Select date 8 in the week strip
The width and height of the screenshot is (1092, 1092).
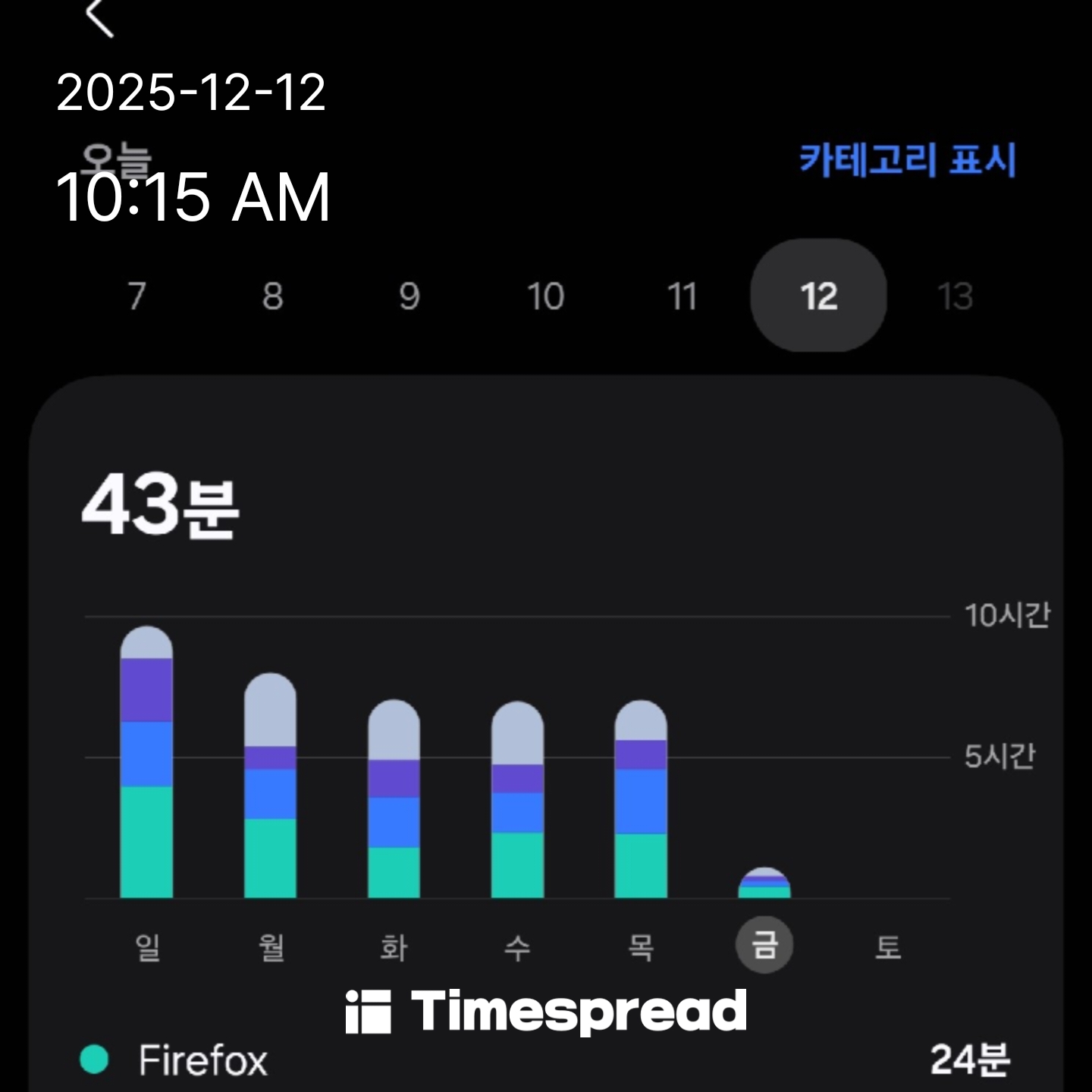[273, 296]
